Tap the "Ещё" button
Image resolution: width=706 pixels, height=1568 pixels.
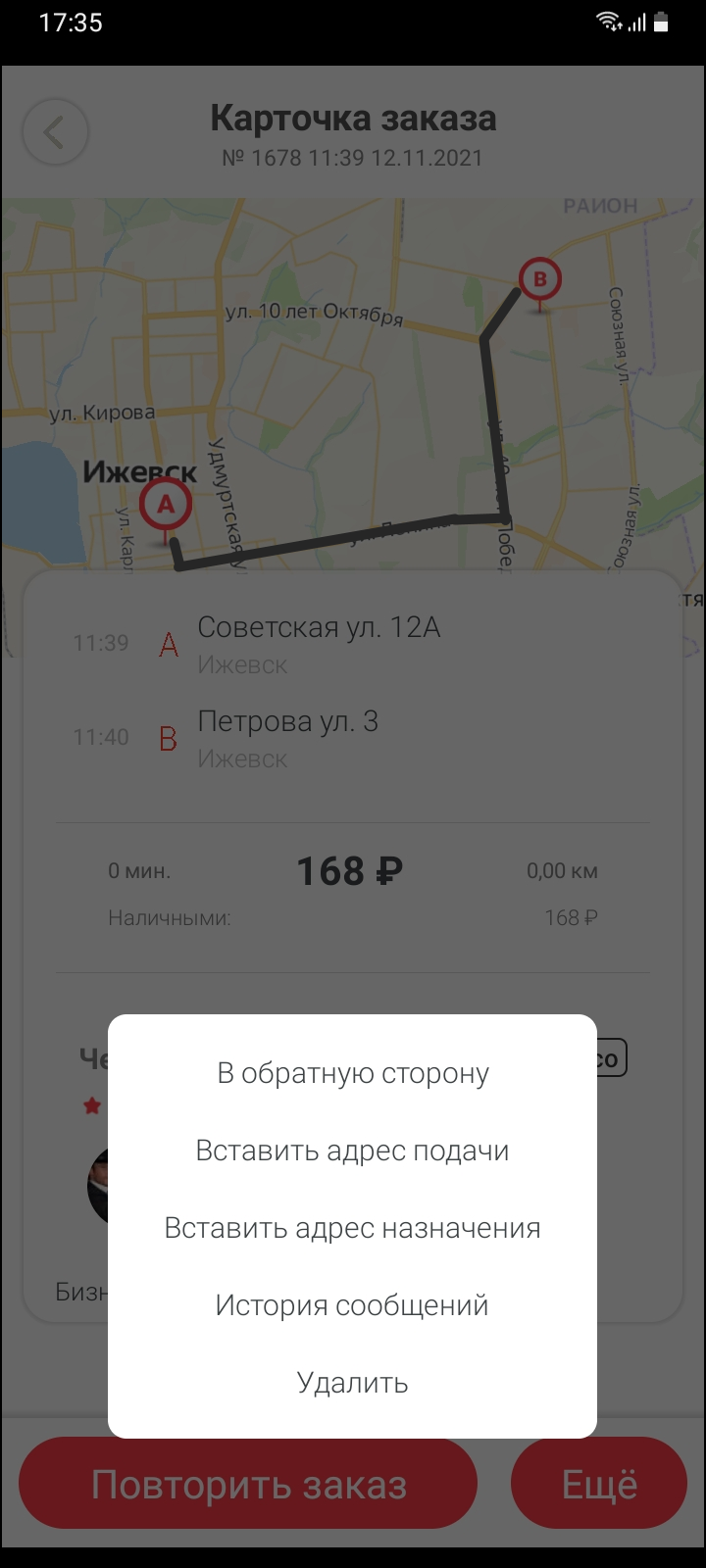(x=599, y=1484)
